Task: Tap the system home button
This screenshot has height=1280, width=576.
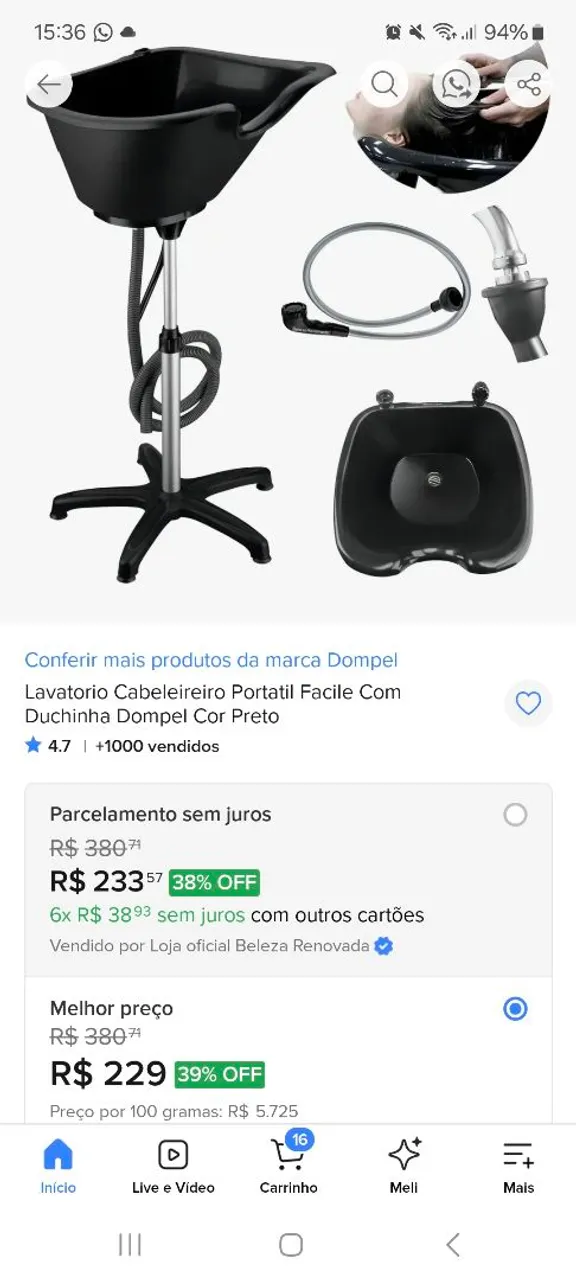Action: [290, 1244]
